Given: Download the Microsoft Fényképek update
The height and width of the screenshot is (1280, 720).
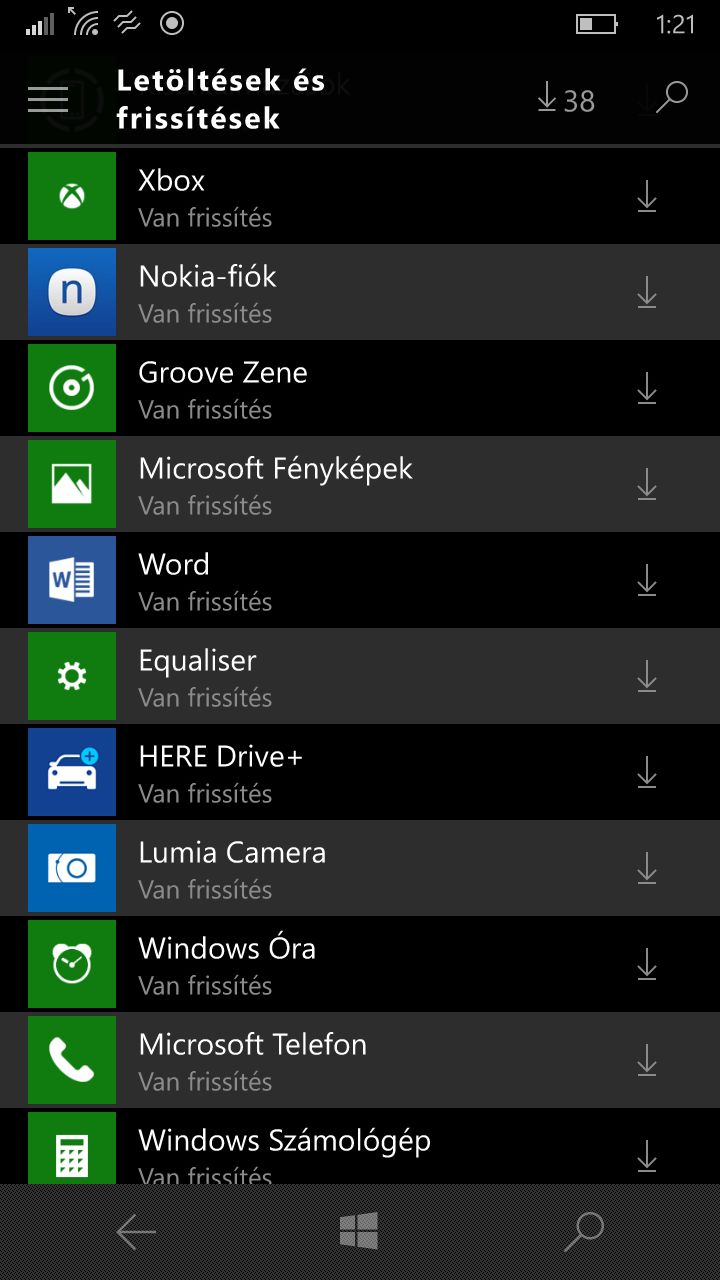Looking at the screenshot, I should coord(647,485).
